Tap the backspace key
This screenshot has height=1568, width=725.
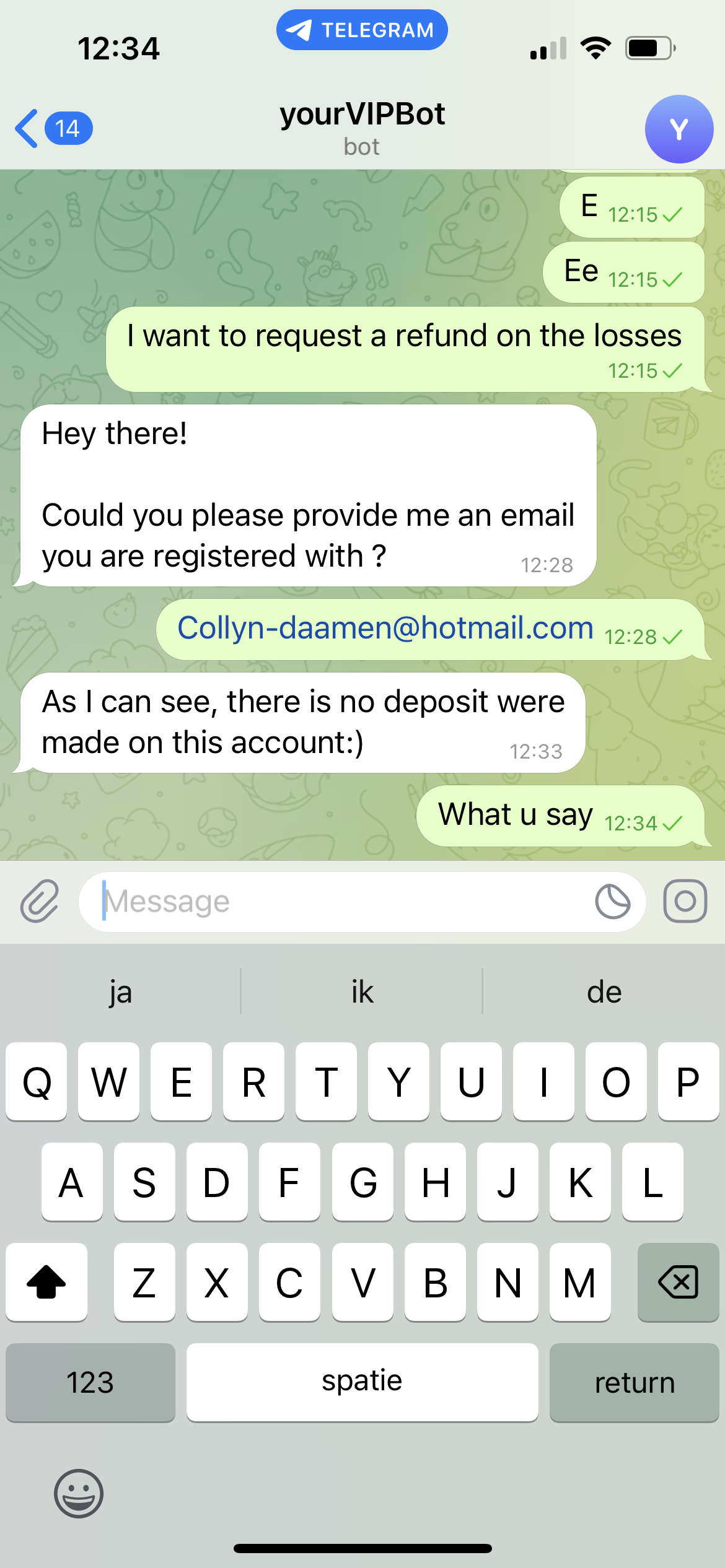coord(678,1282)
